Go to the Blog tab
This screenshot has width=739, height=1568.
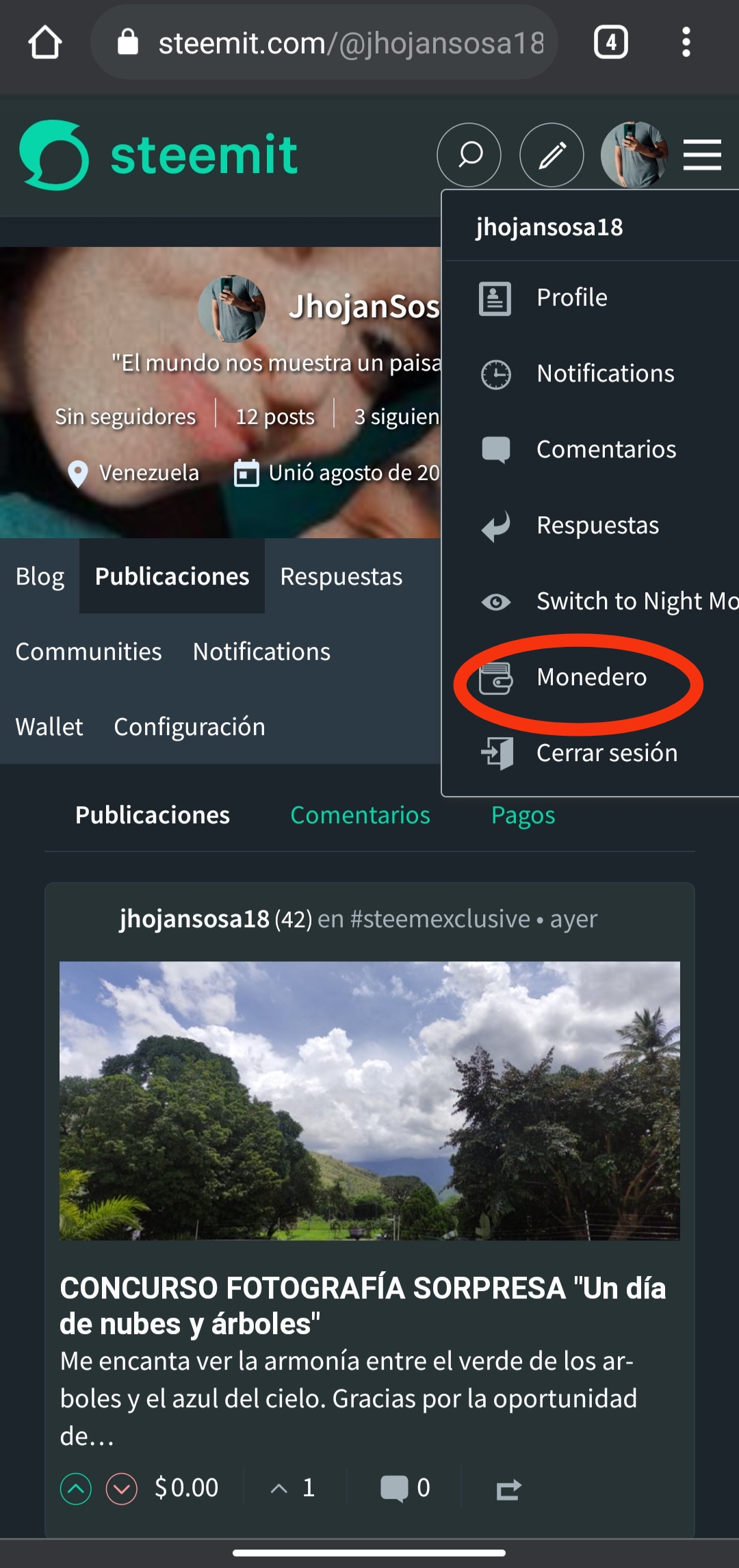pos(40,576)
